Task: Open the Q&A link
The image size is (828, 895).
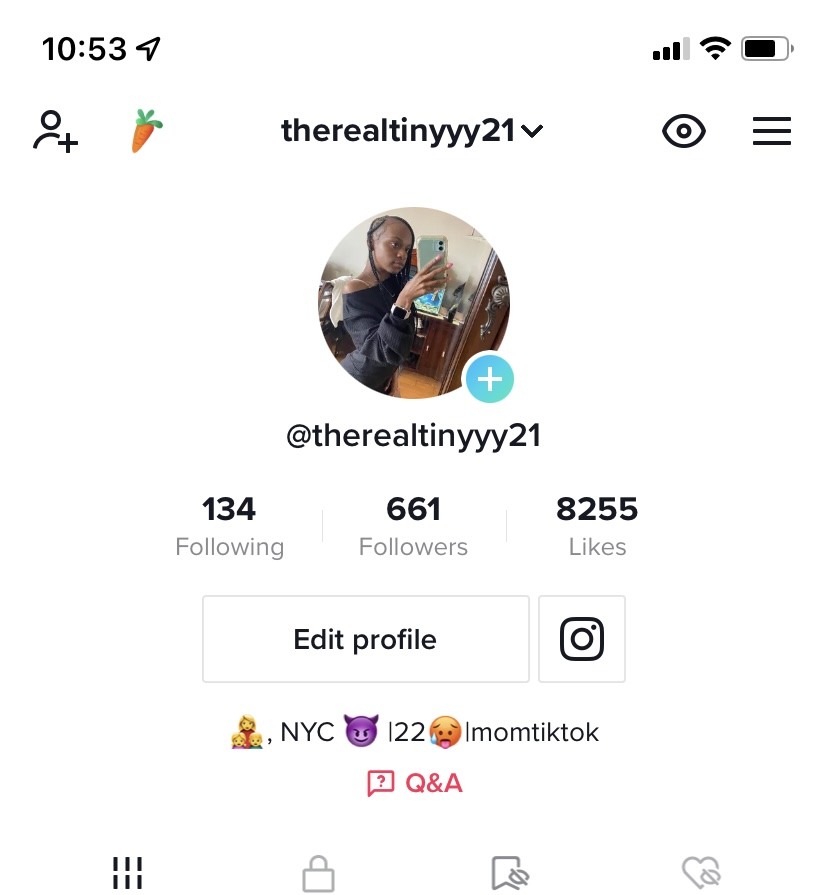Action: [414, 783]
